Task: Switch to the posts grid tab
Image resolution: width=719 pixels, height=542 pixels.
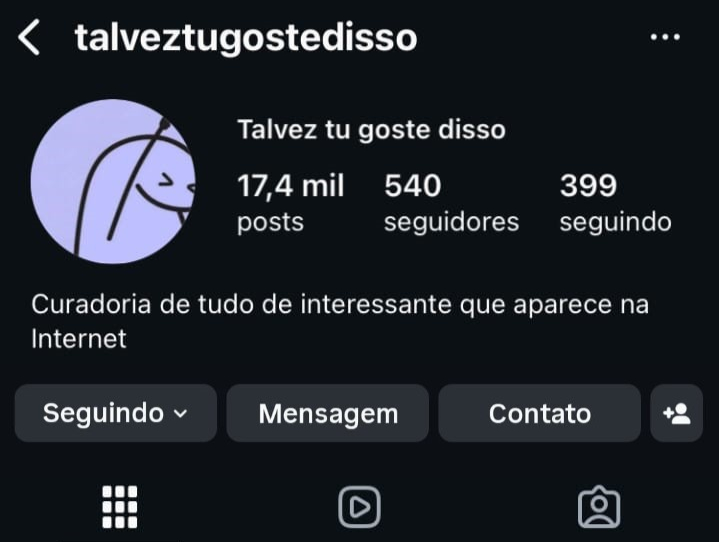Action: [x=120, y=507]
